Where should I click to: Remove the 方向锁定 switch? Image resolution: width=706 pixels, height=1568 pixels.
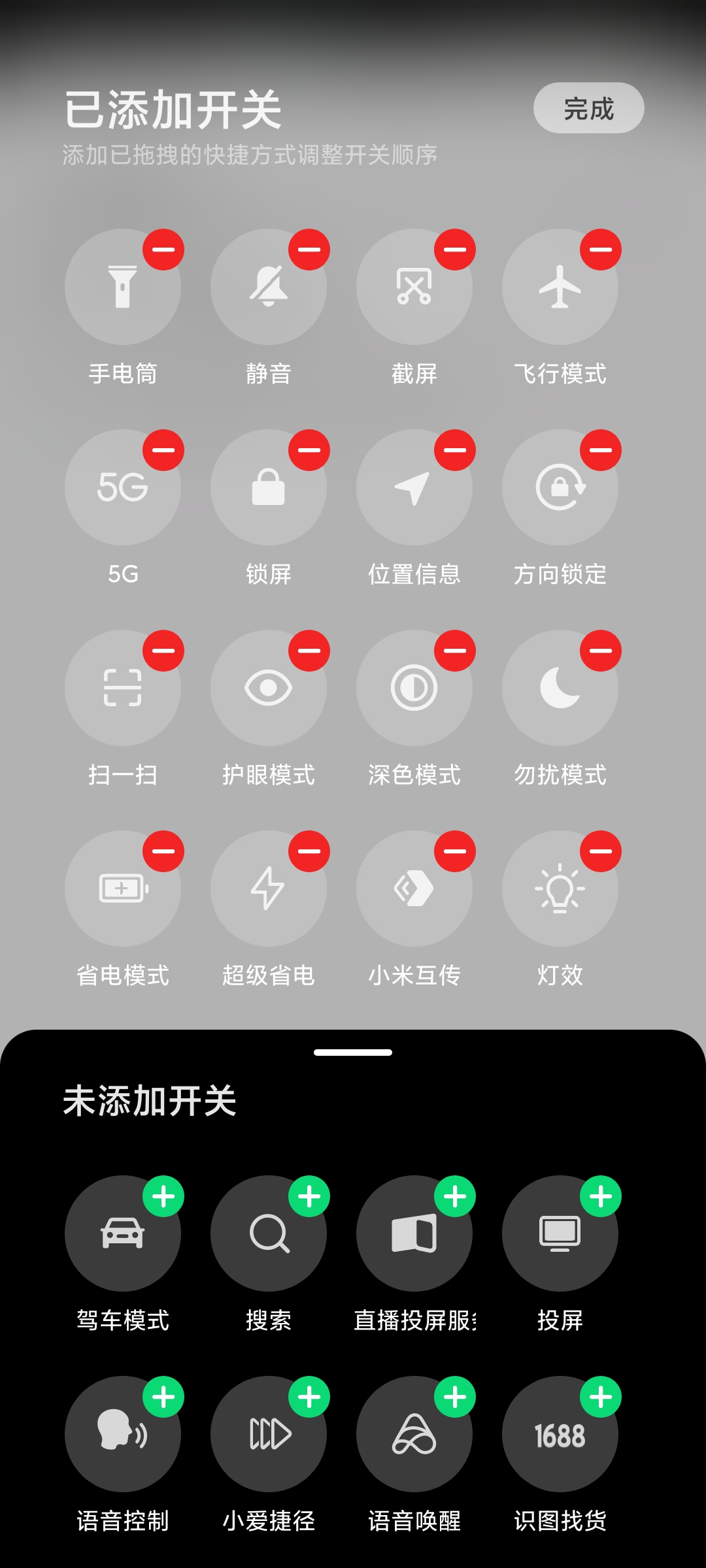[x=601, y=450]
